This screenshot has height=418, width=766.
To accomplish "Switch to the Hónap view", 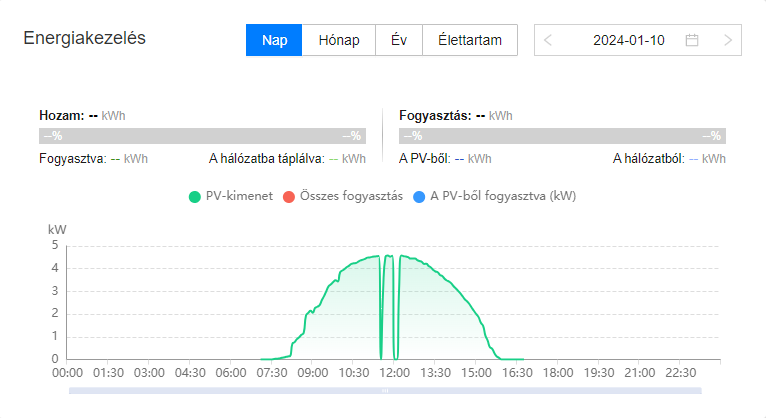I will (339, 40).
